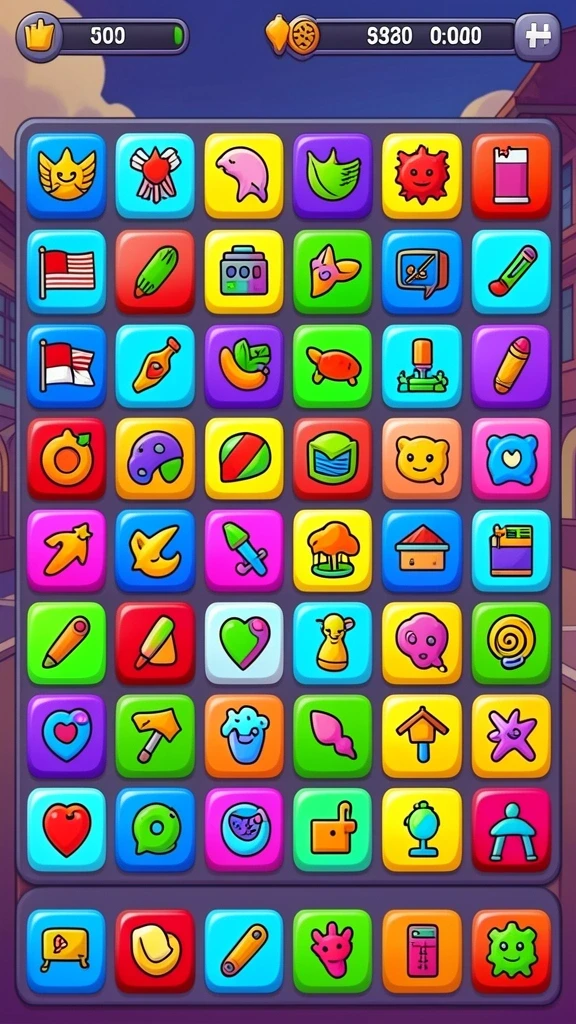This screenshot has height=1024, width=576.
Task: Select the yellow tile with mushroom tree
Action: 332,551
